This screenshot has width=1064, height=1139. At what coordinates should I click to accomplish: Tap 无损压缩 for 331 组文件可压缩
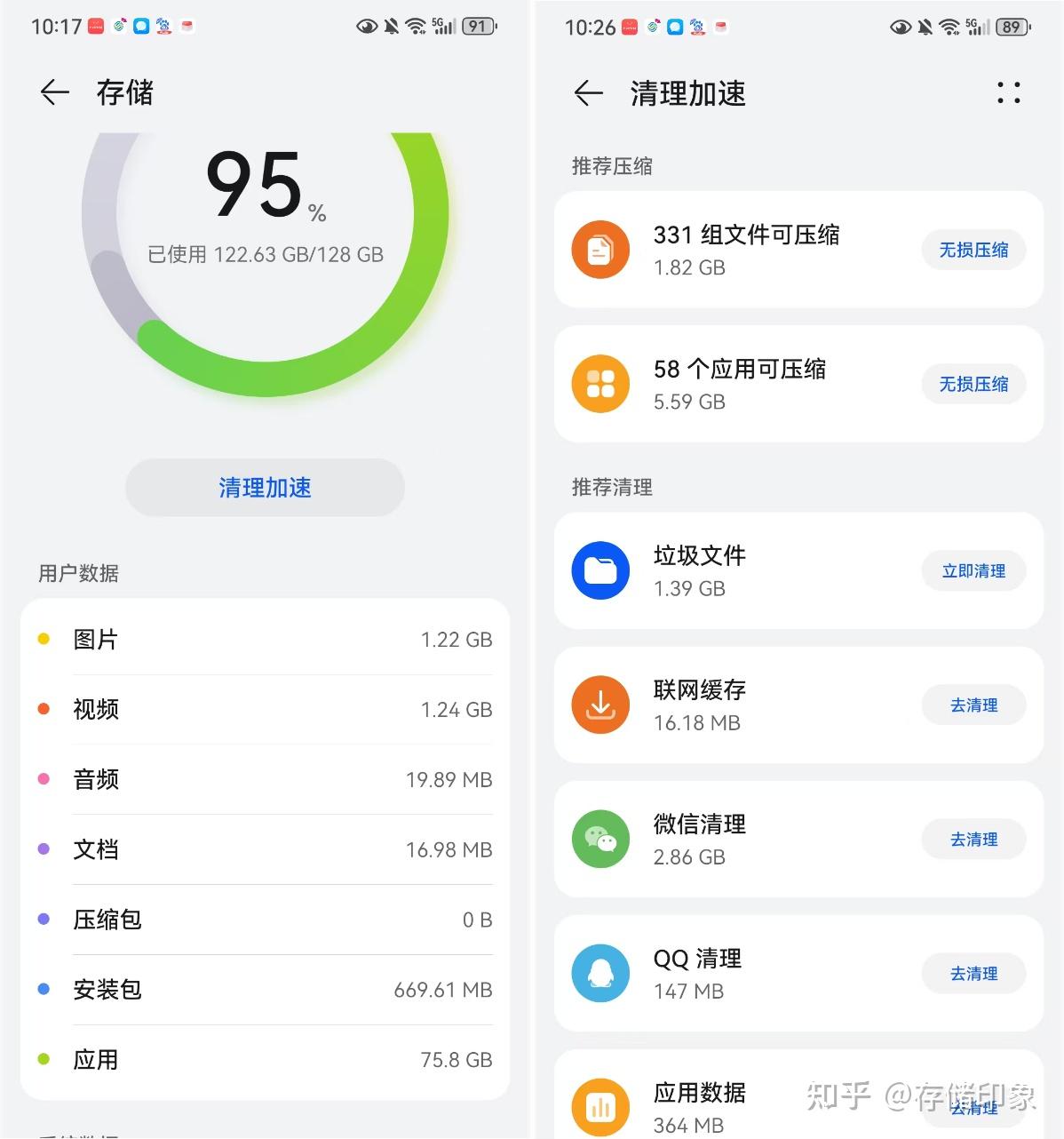[x=973, y=250]
